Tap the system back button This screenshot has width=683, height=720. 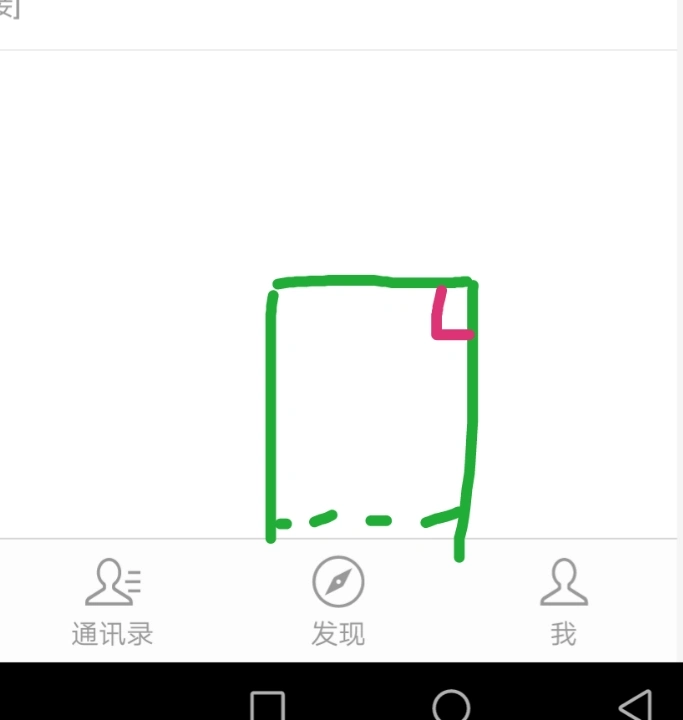coord(634,705)
